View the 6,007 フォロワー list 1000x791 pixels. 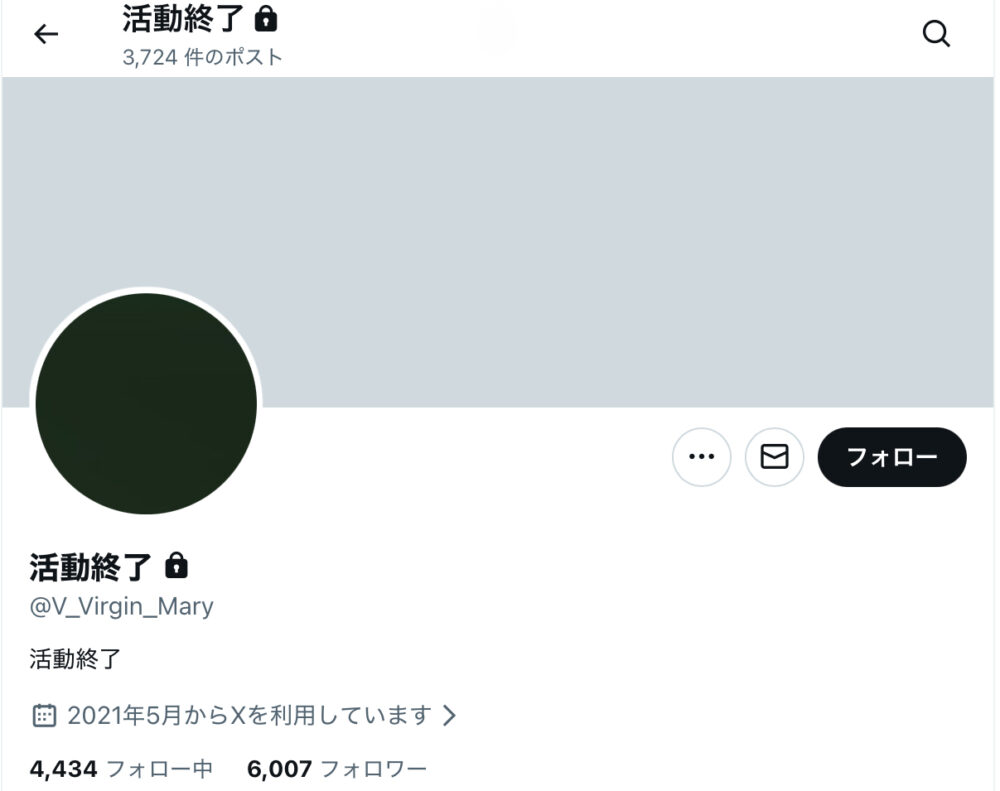point(337,769)
